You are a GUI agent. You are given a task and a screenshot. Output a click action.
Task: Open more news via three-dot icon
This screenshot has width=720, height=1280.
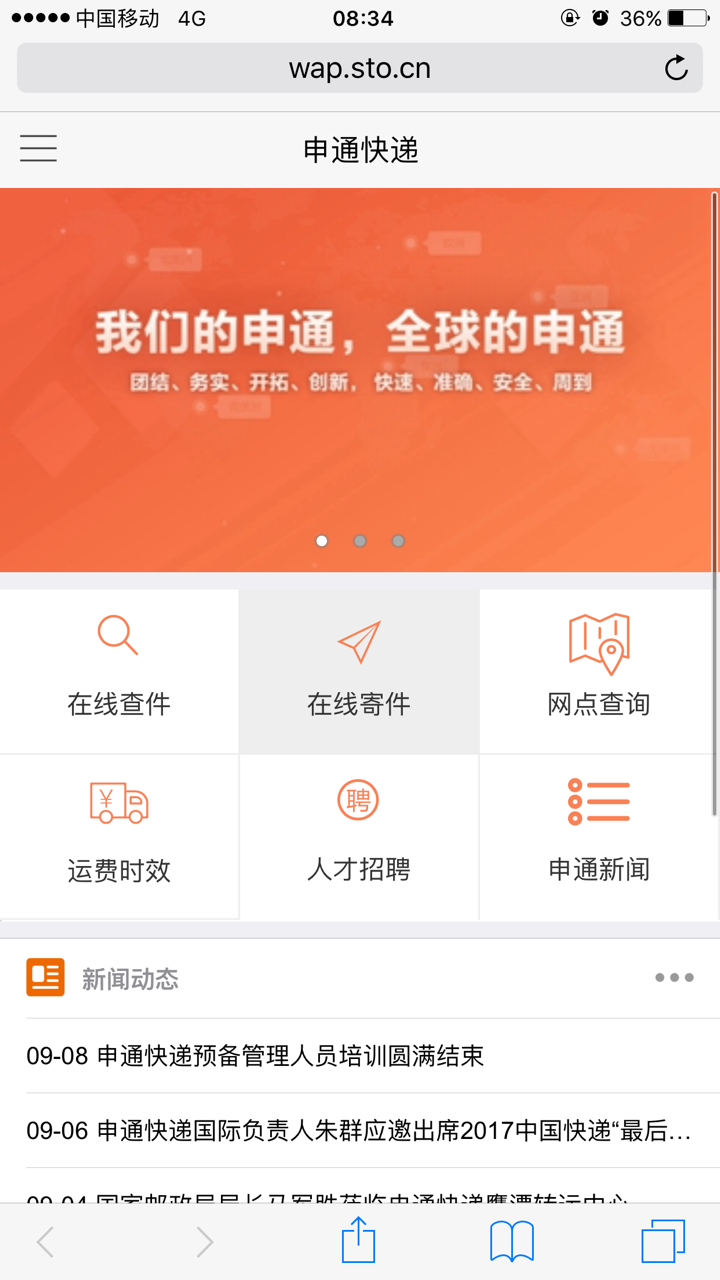pos(674,978)
